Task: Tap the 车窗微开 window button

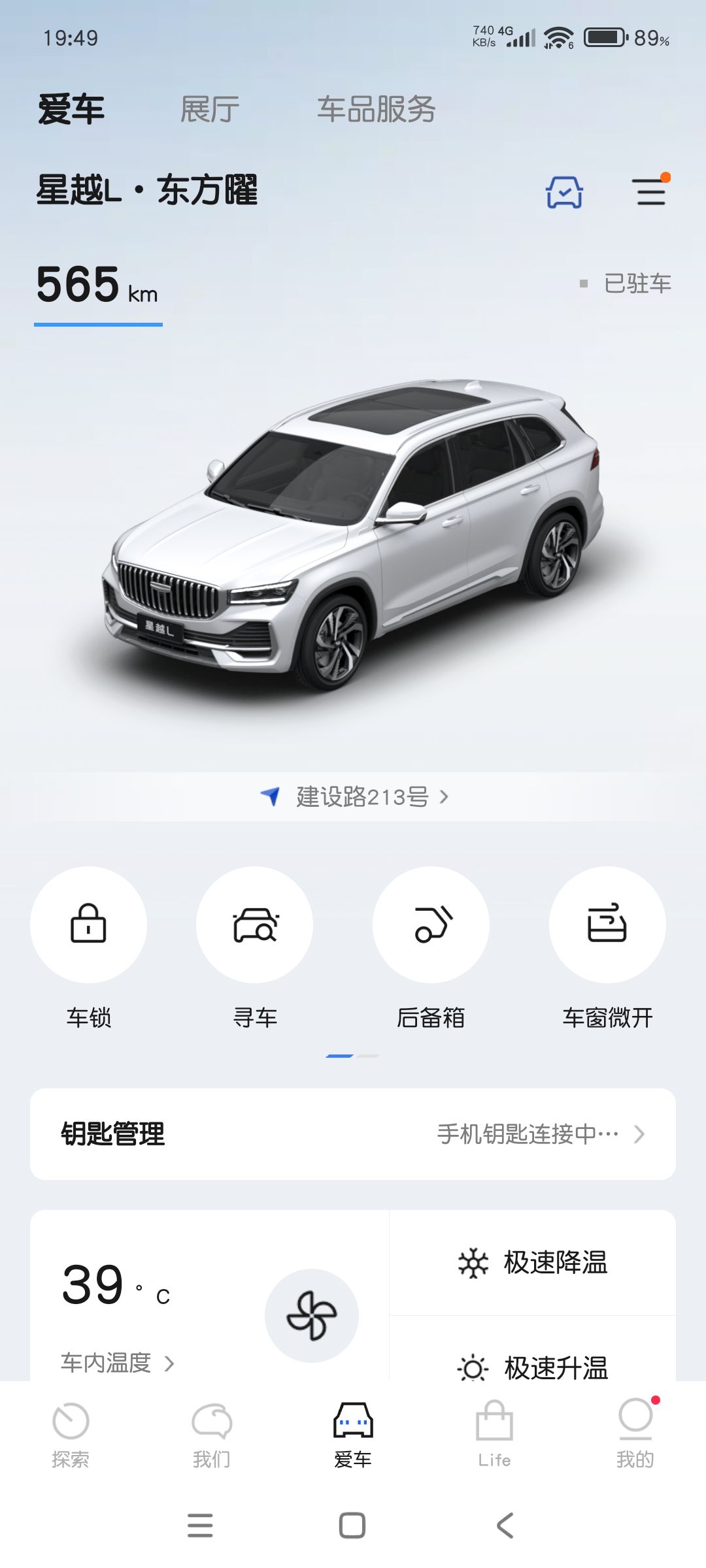Action: tap(607, 924)
